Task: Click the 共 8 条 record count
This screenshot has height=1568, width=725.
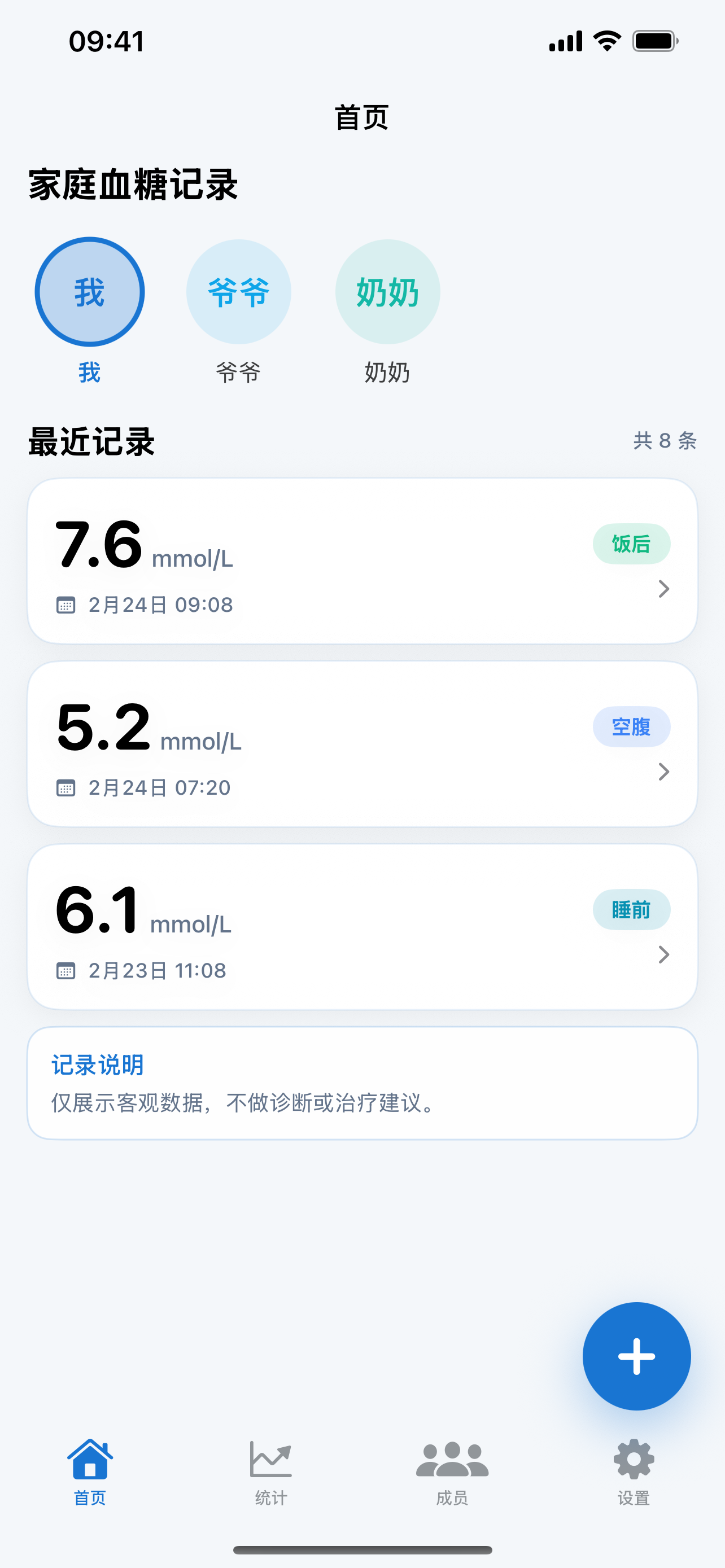Action: coord(664,441)
